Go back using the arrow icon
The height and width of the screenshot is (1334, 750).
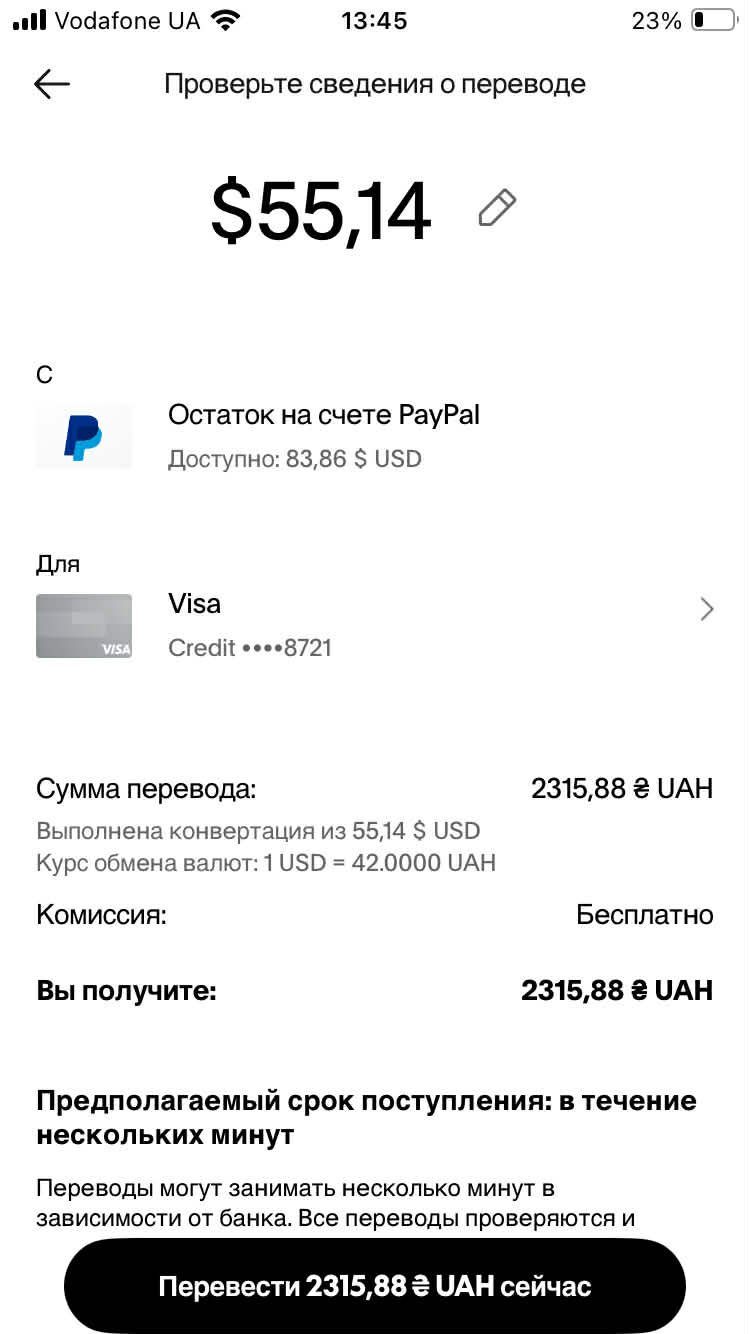(52, 85)
